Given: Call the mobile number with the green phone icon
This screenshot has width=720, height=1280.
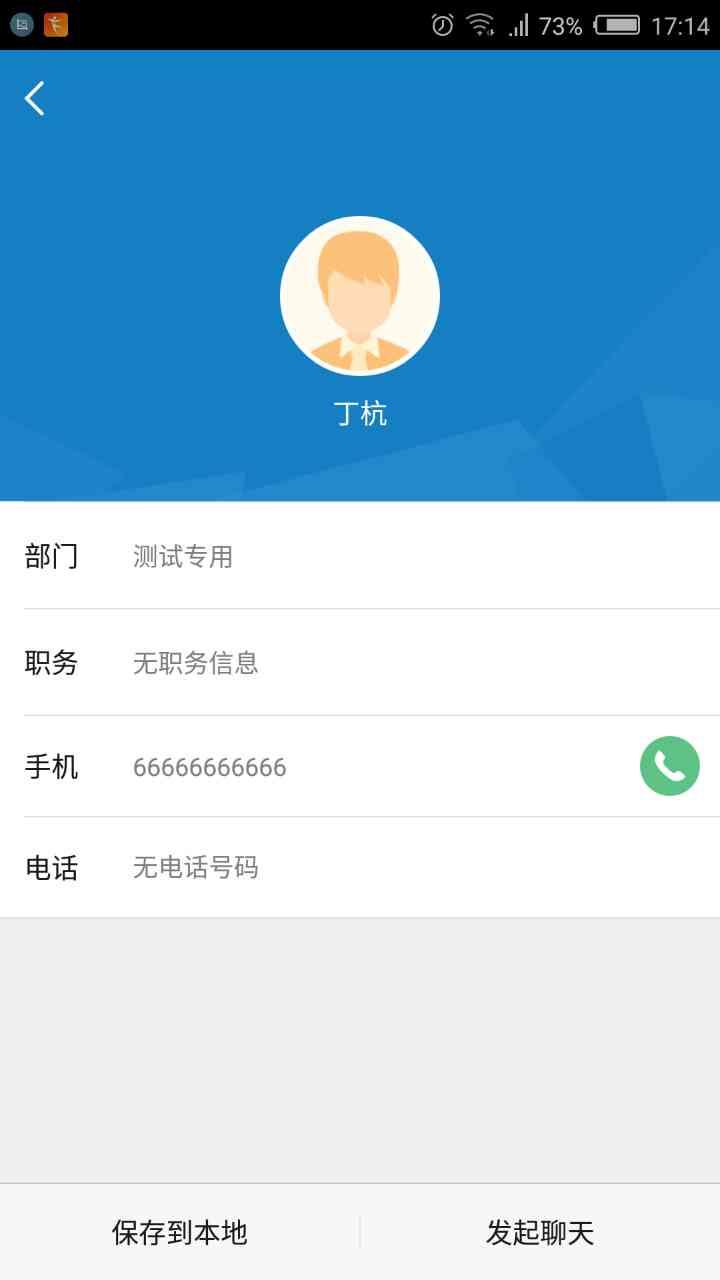Looking at the screenshot, I should point(669,766).
